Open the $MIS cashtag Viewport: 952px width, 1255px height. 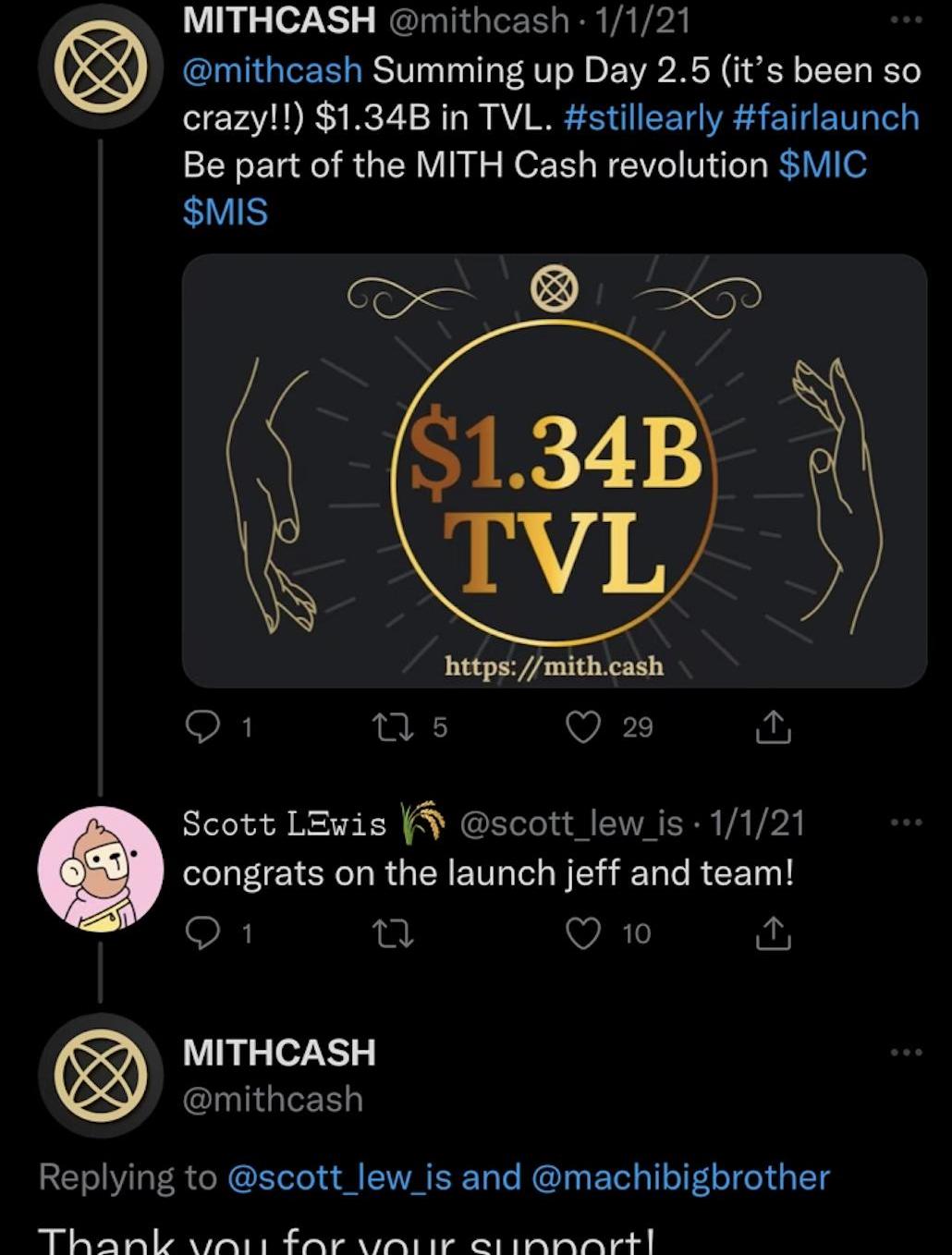click(x=225, y=213)
